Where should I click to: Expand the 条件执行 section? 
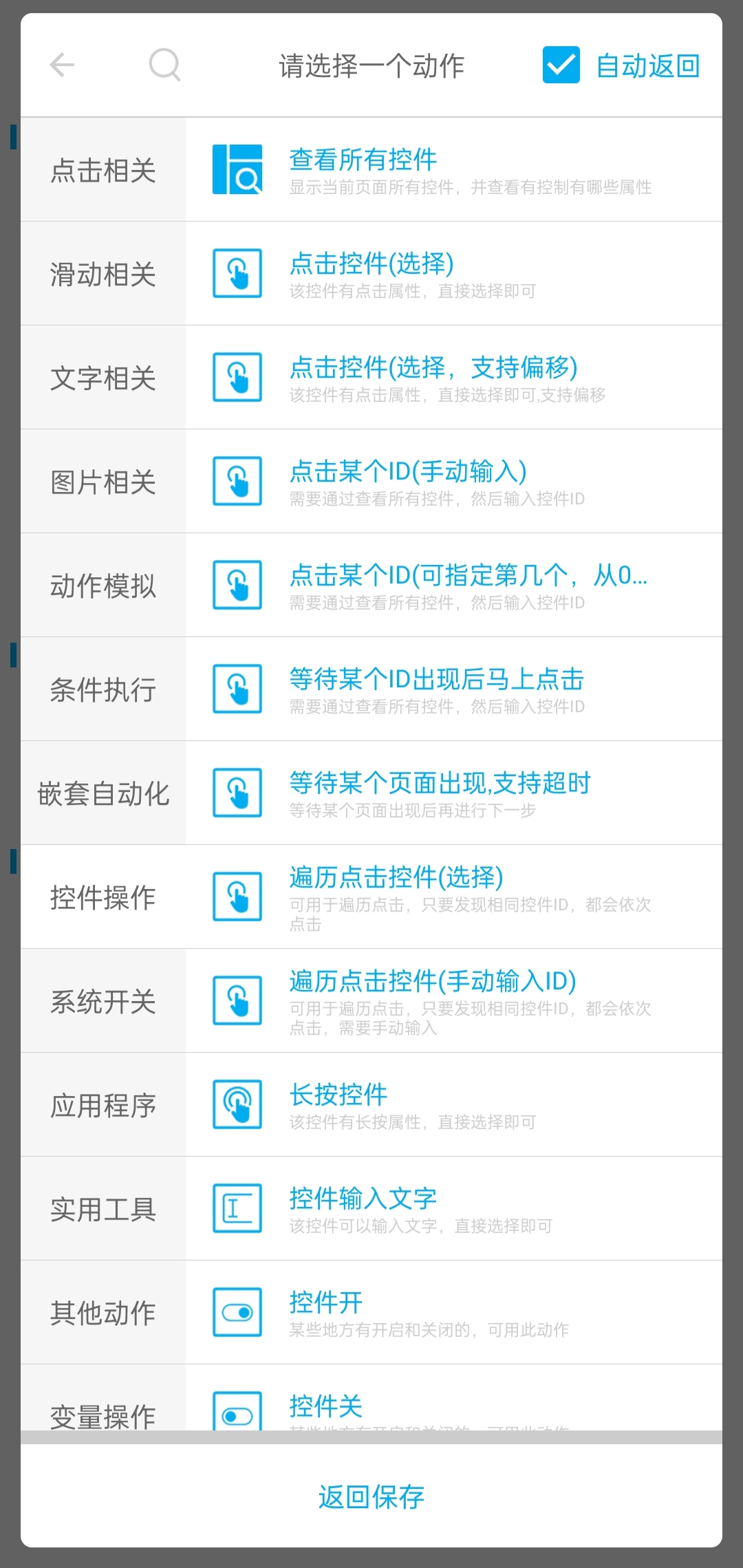103,689
